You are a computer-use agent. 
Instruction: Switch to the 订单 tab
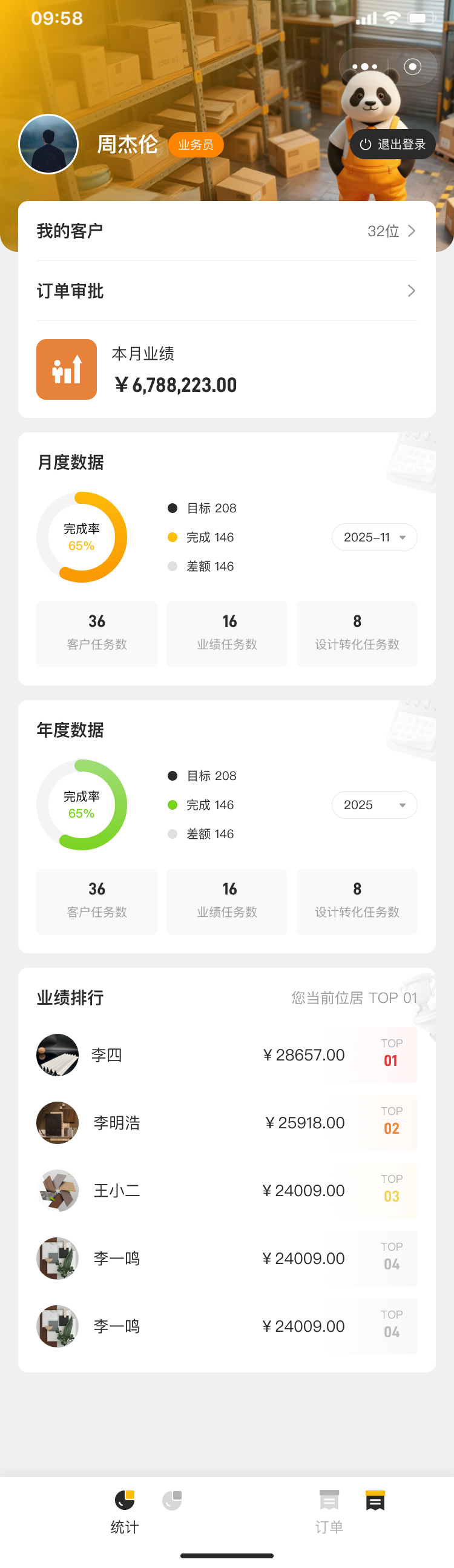coord(329,1512)
